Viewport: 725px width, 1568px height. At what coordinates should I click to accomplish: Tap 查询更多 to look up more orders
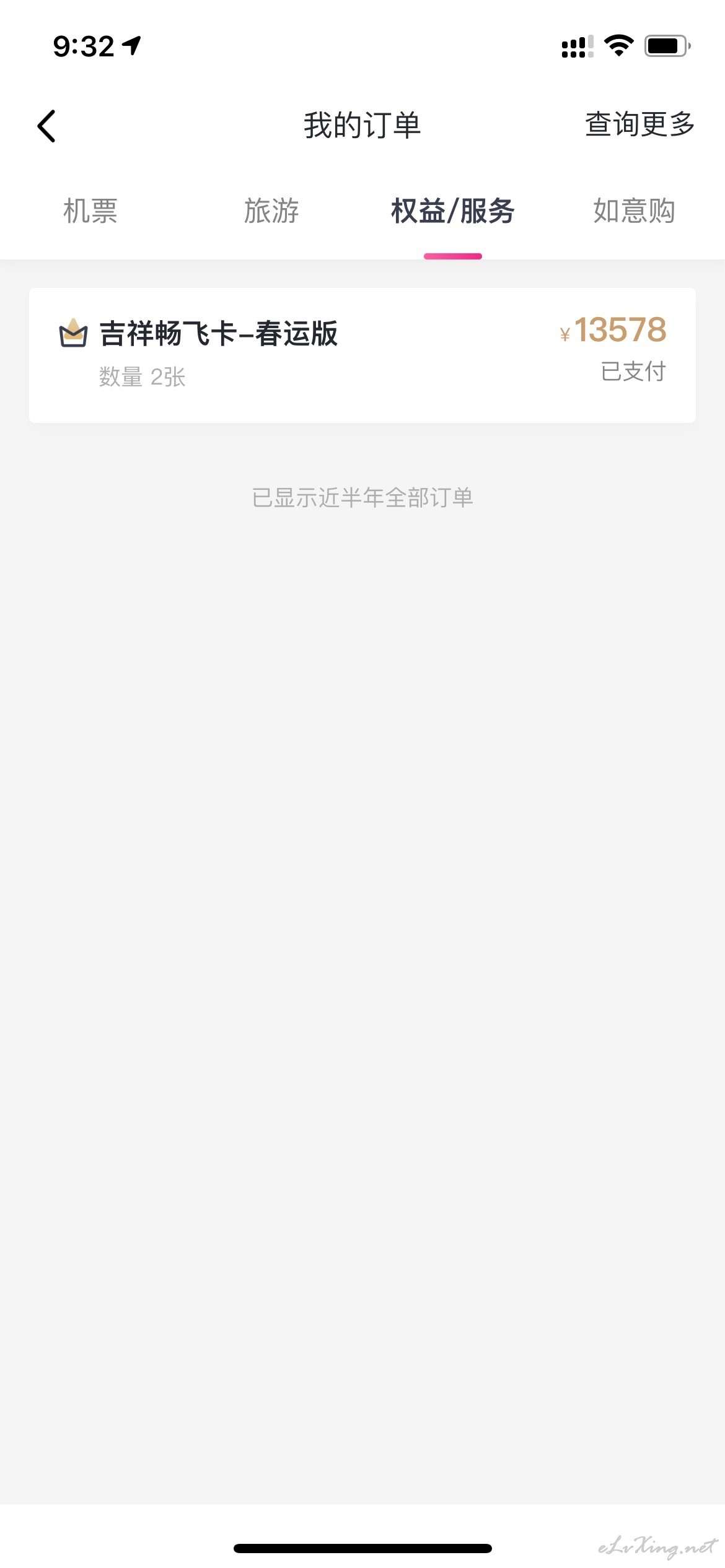(x=639, y=124)
